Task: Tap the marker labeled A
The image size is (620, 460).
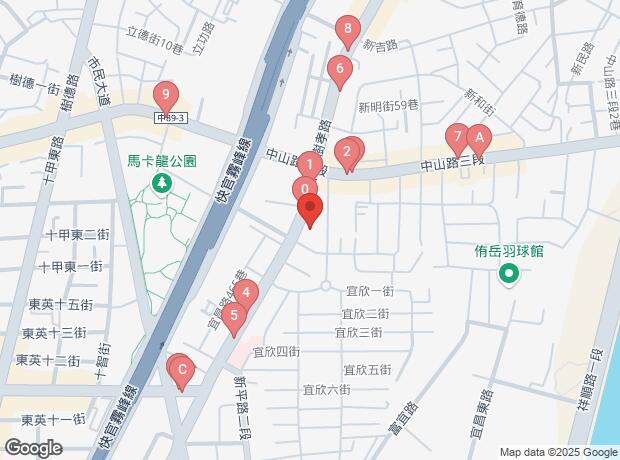Action: (x=479, y=136)
